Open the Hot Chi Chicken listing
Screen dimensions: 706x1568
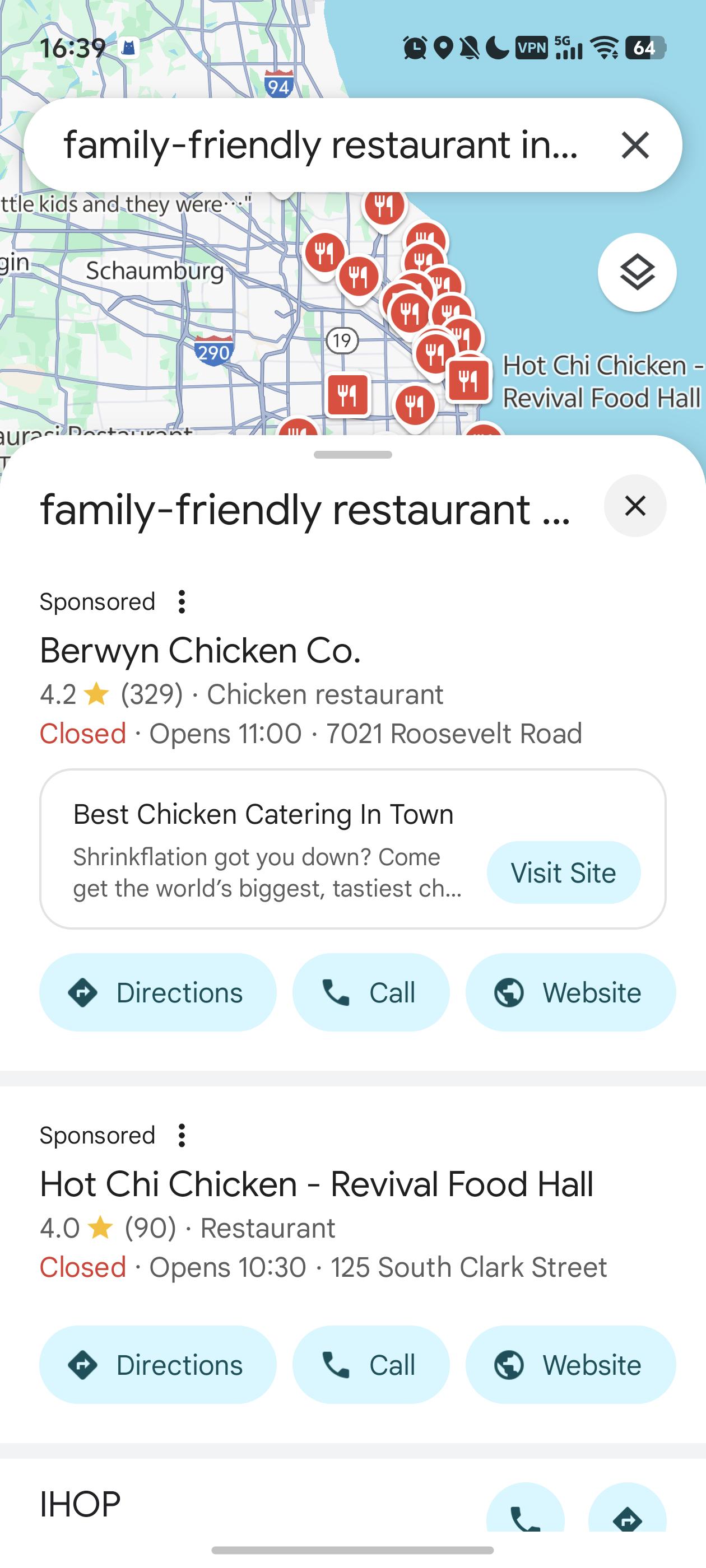click(316, 1184)
